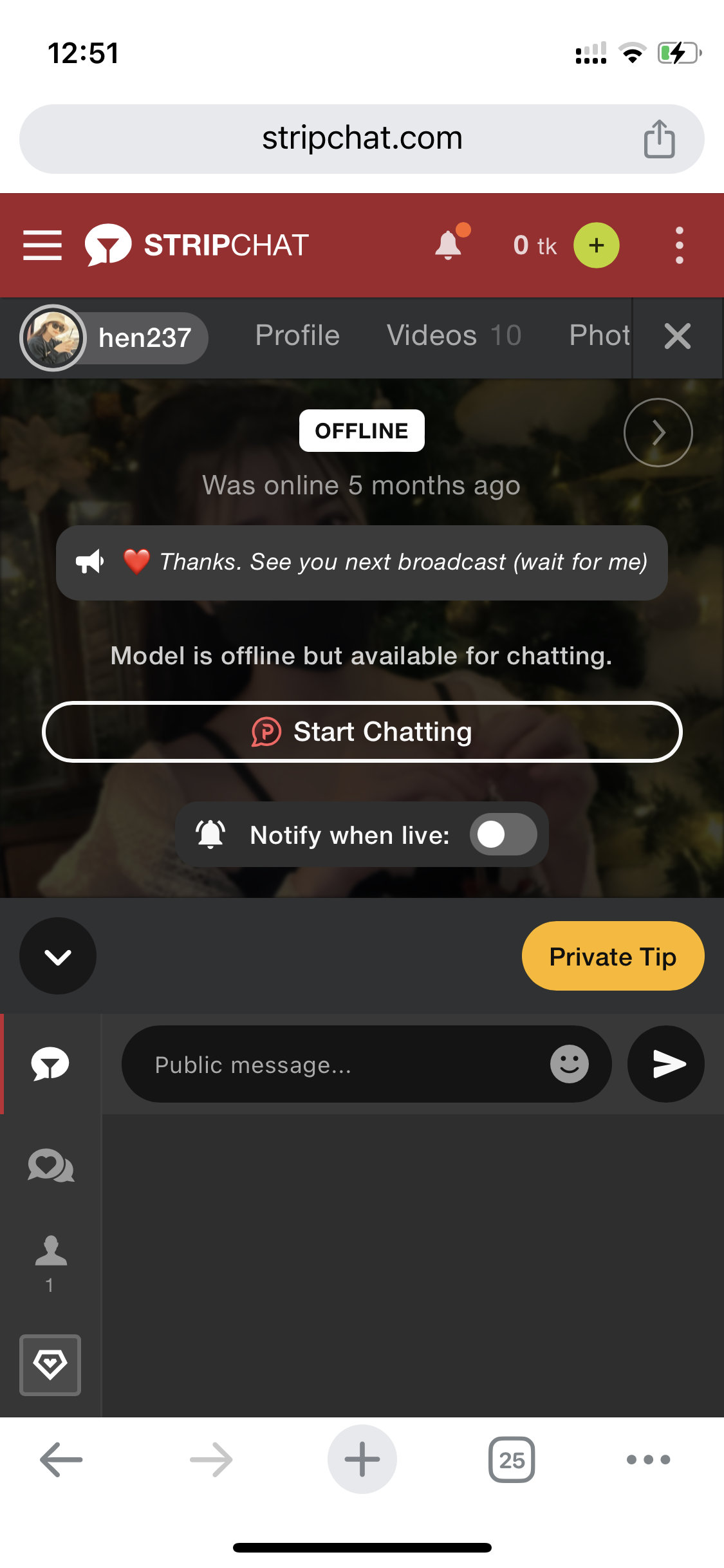Switch to the private conversations tab

coord(51,1165)
